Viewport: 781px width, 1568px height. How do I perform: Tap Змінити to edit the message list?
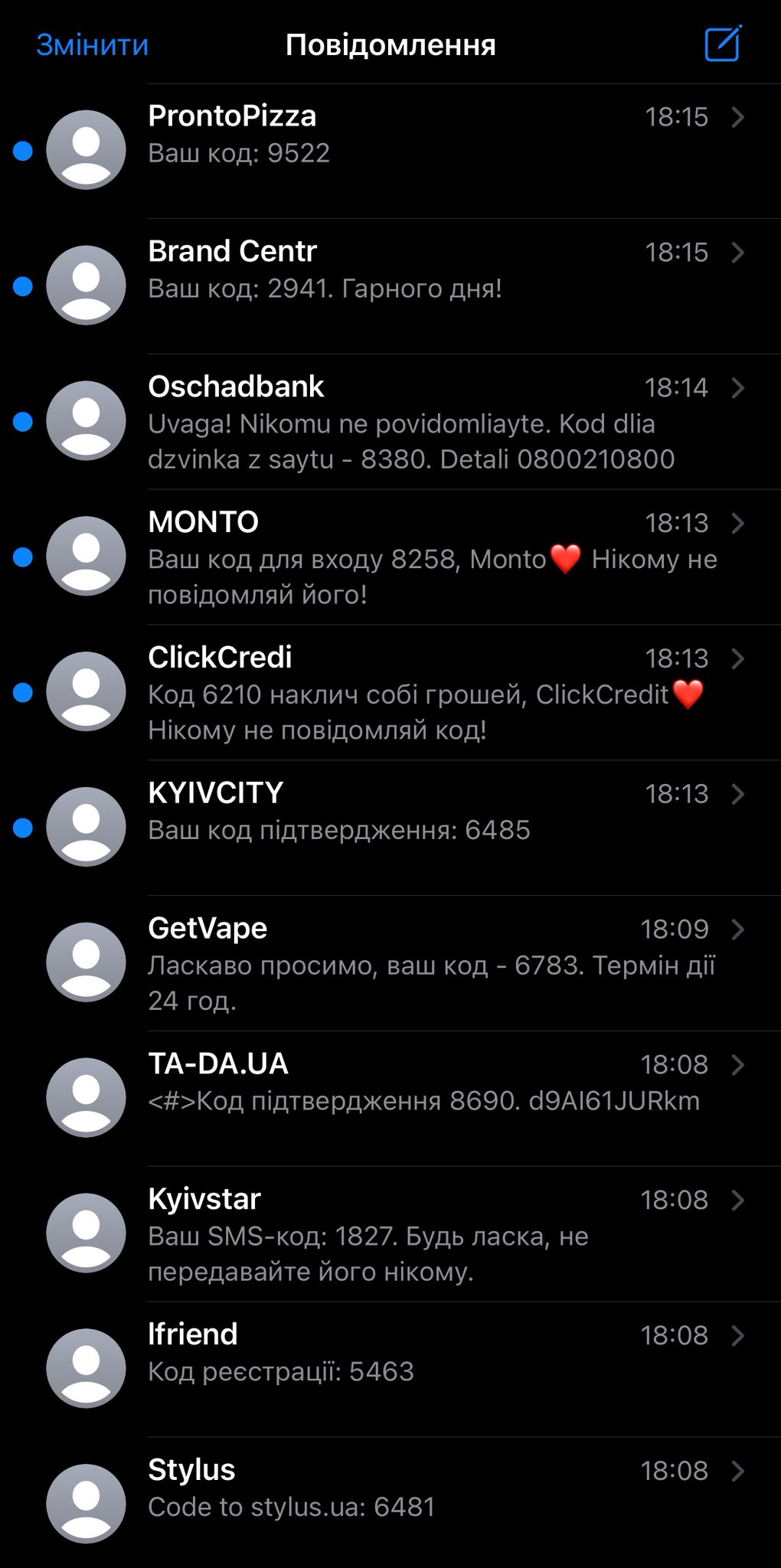coord(92,45)
